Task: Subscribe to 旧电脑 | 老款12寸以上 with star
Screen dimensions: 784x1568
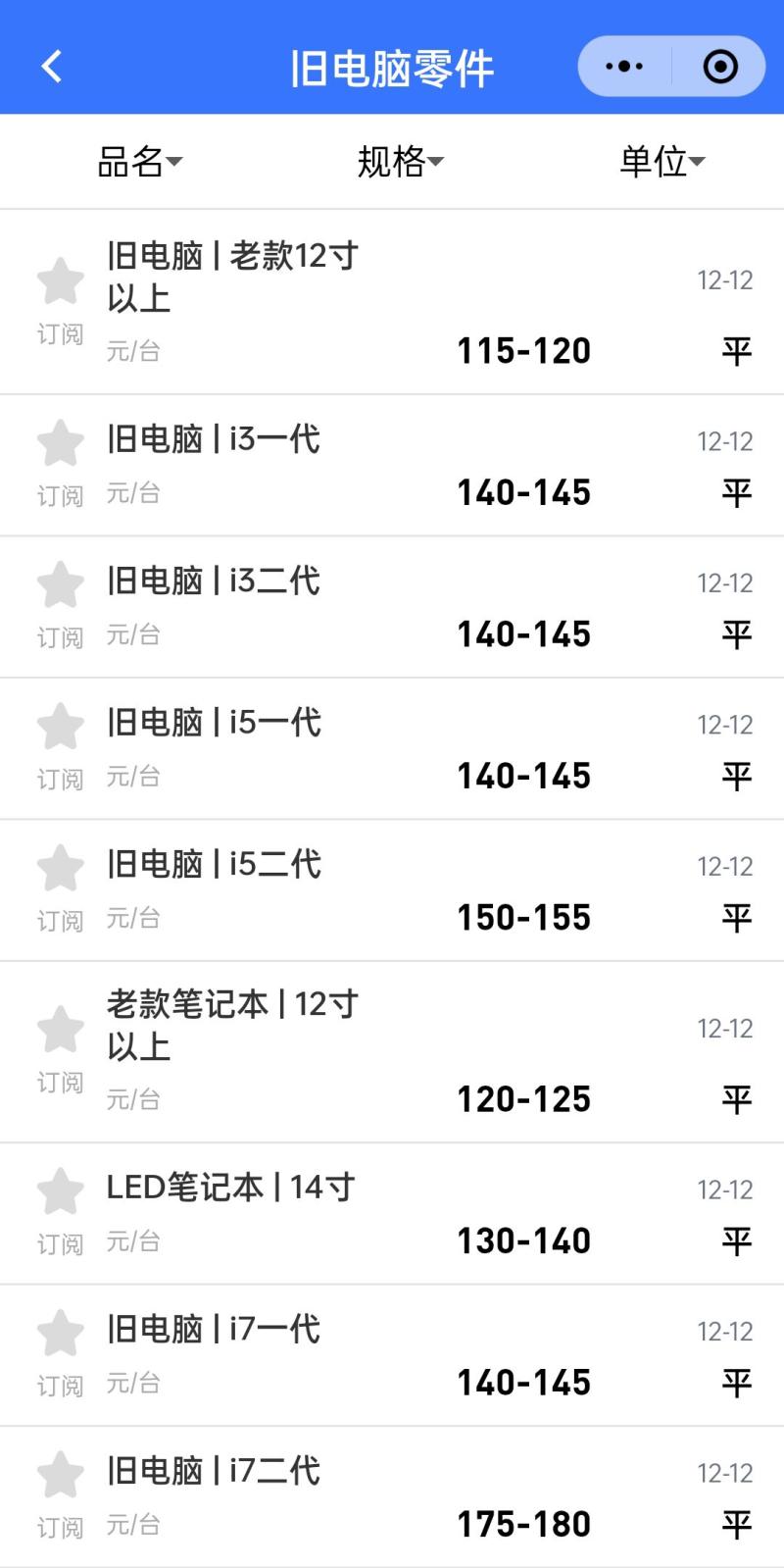Action: (x=61, y=283)
